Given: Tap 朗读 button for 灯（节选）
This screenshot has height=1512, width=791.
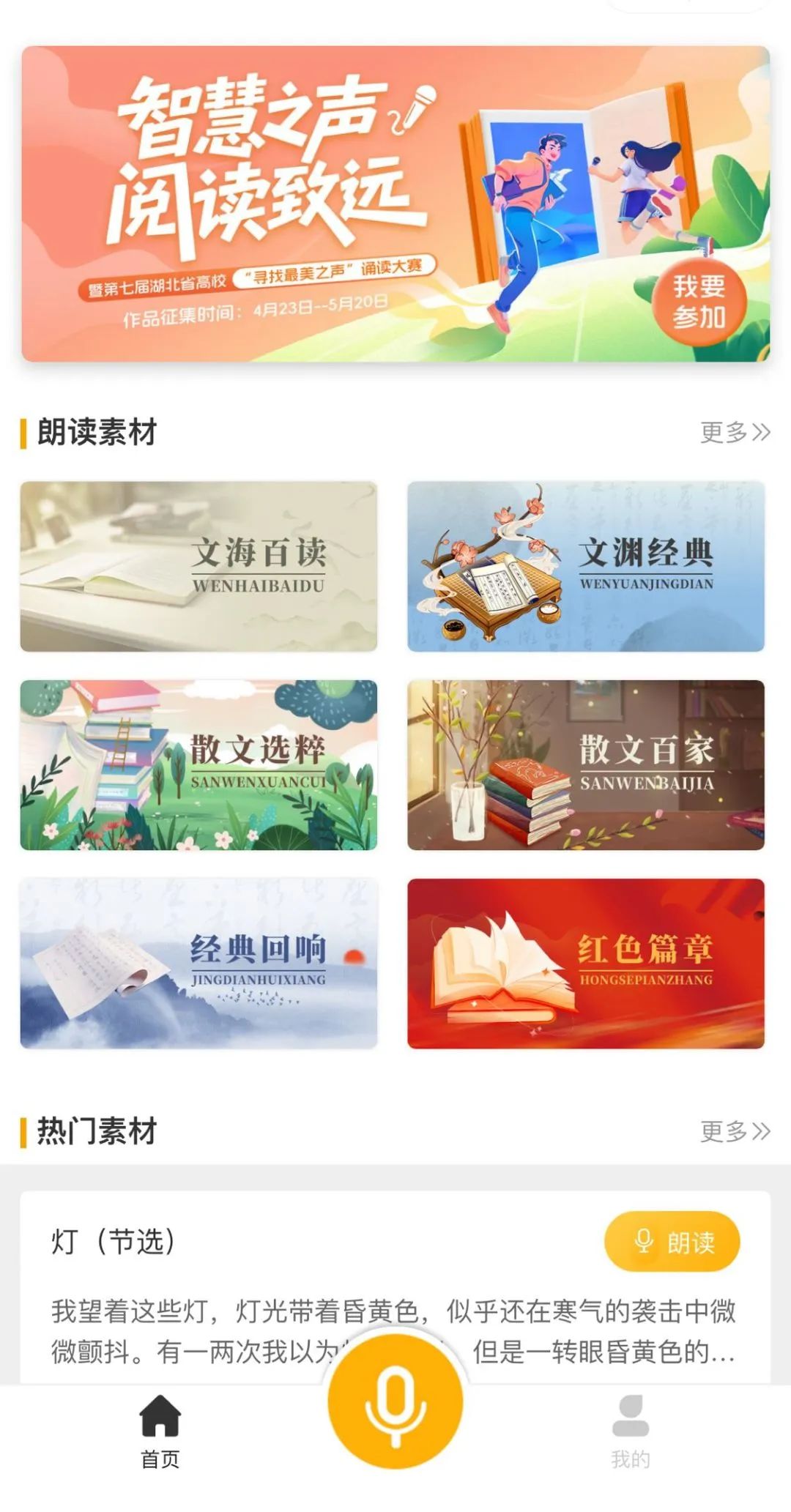Looking at the screenshot, I should (672, 1242).
